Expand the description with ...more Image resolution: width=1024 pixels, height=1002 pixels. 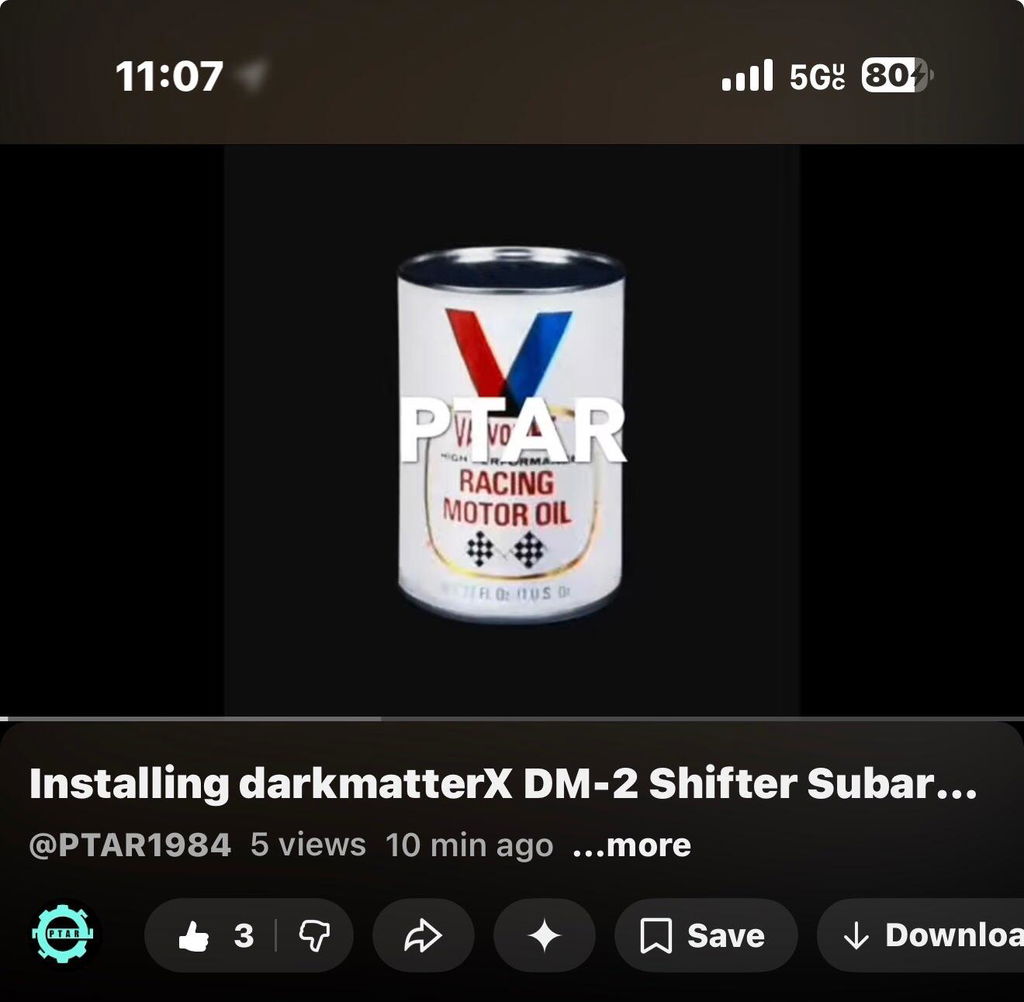click(x=632, y=845)
